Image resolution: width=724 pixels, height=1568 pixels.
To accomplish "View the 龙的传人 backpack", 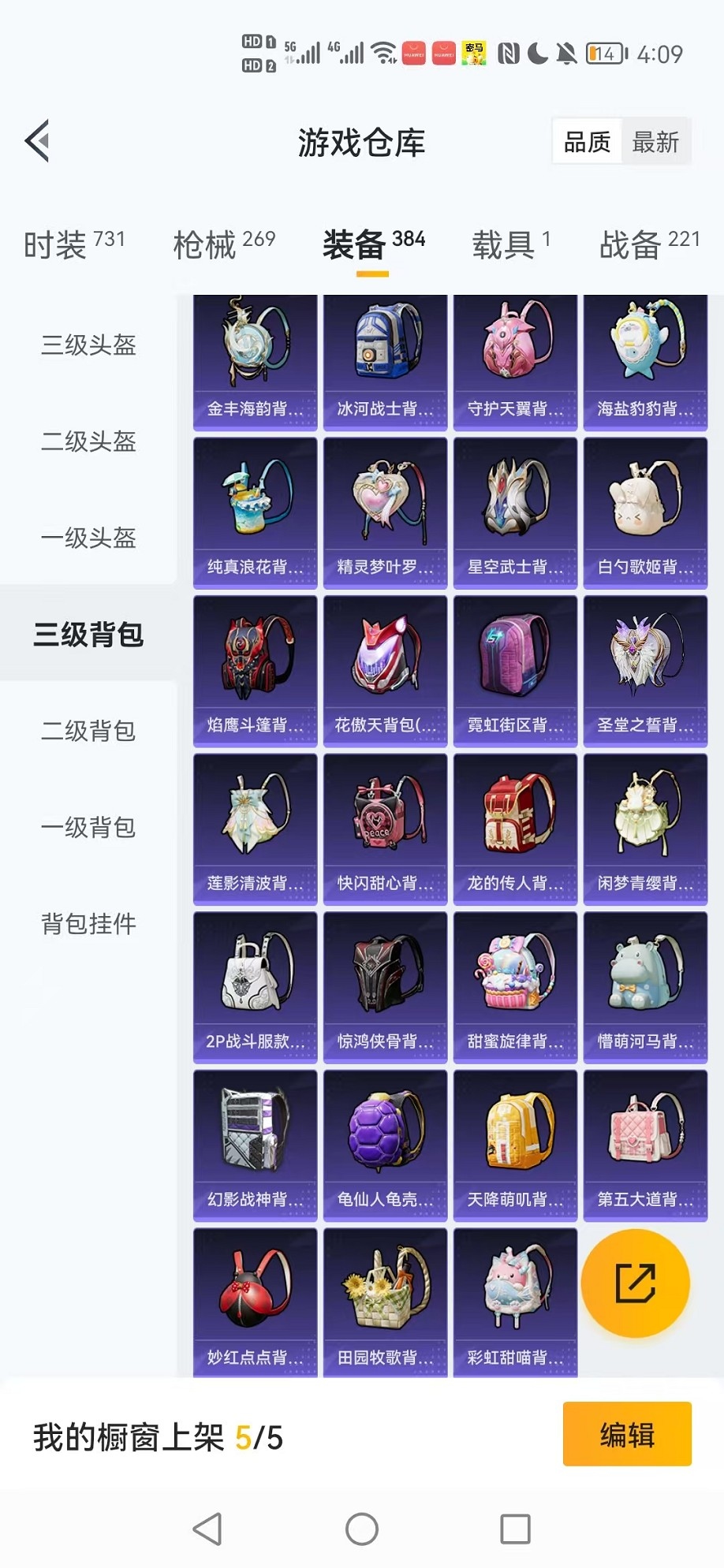I will click(x=516, y=829).
